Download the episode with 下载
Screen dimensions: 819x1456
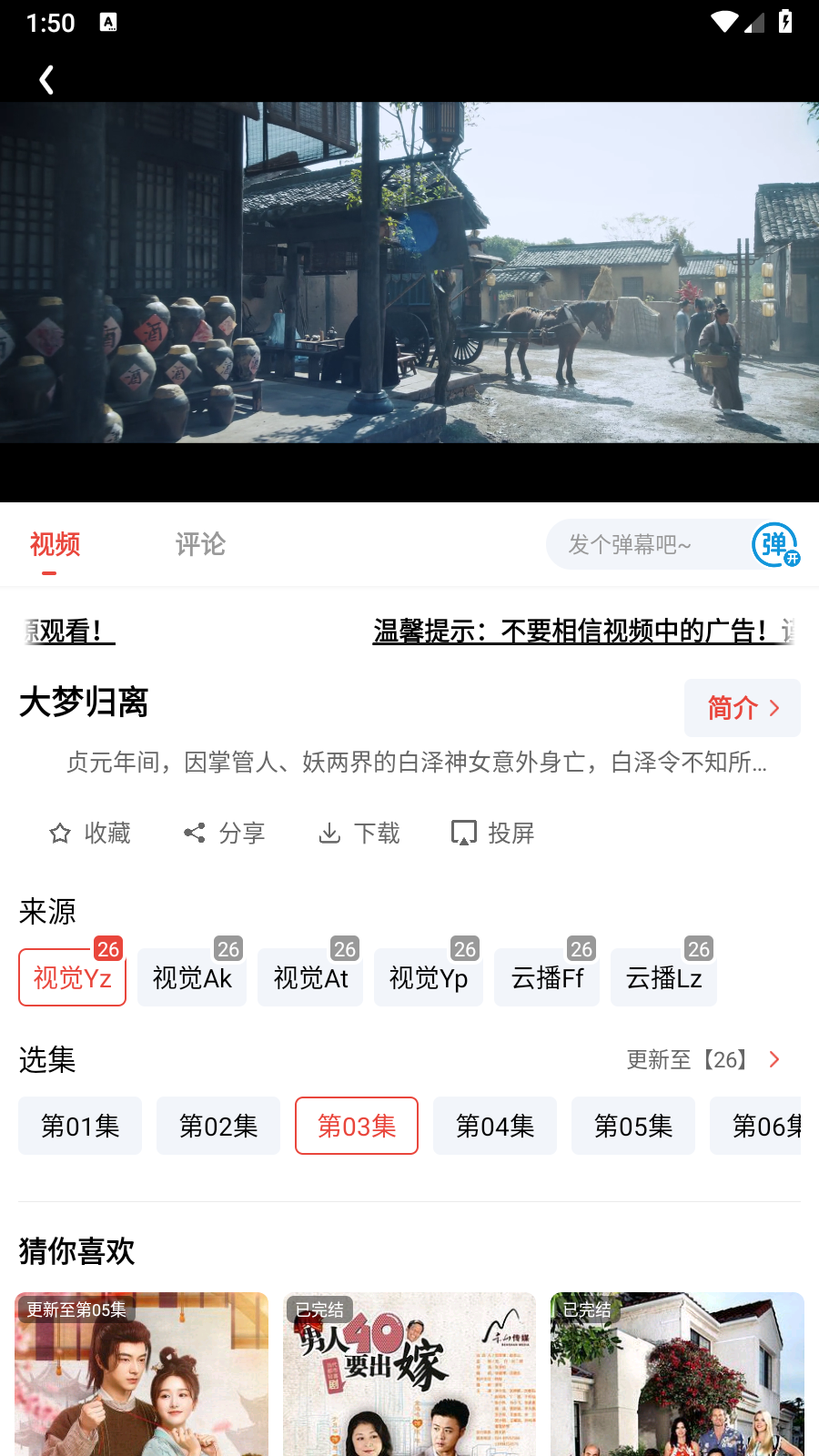coord(359,833)
